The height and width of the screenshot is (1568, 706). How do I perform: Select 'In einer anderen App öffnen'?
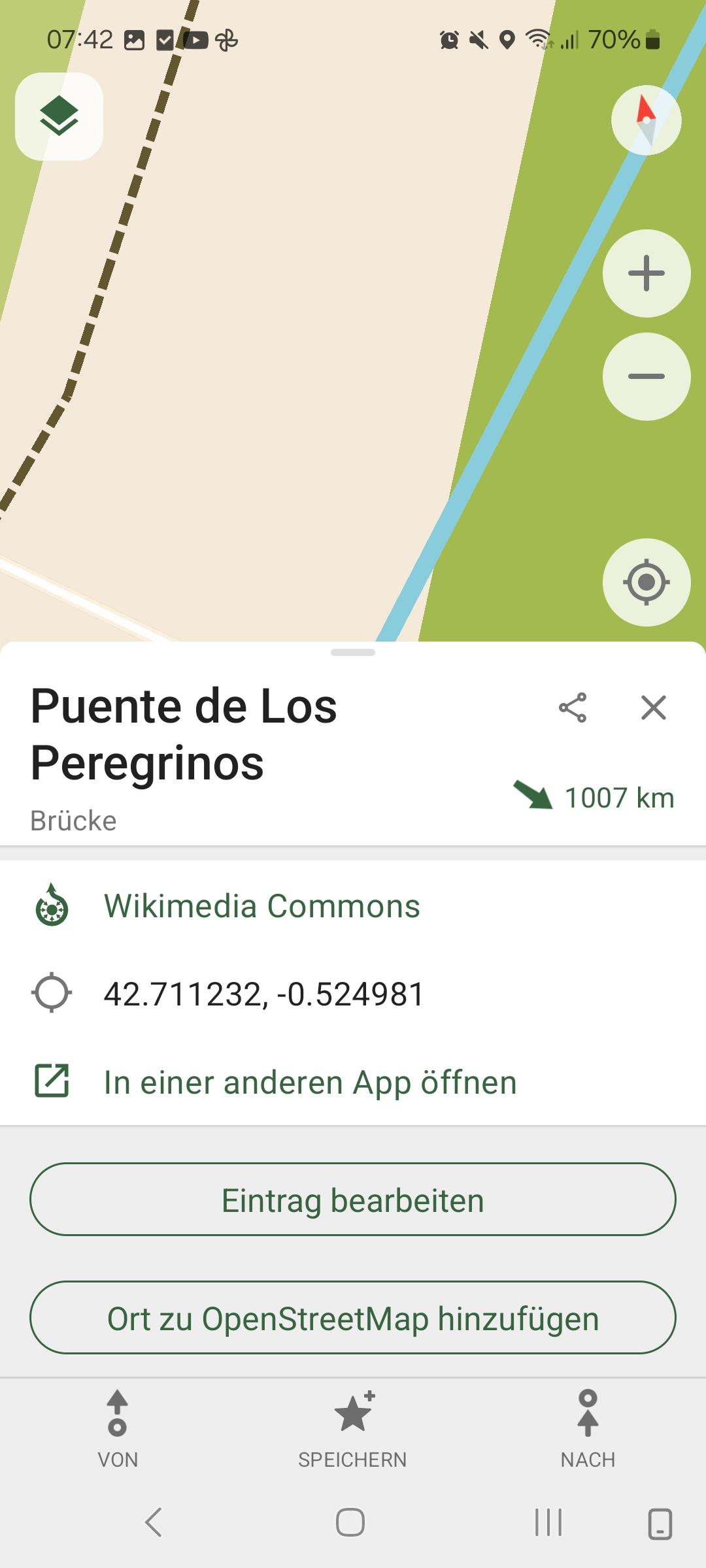310,1082
